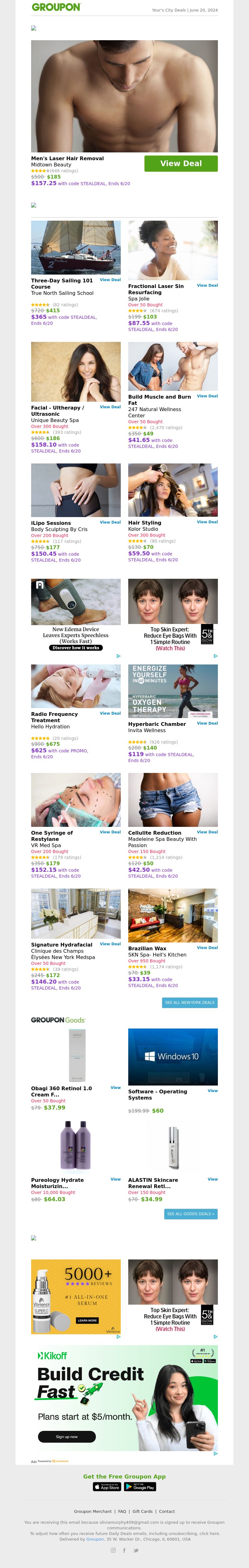Tap See All New-York Deals button
The width and height of the screenshot is (249, 1568).
click(190, 1002)
